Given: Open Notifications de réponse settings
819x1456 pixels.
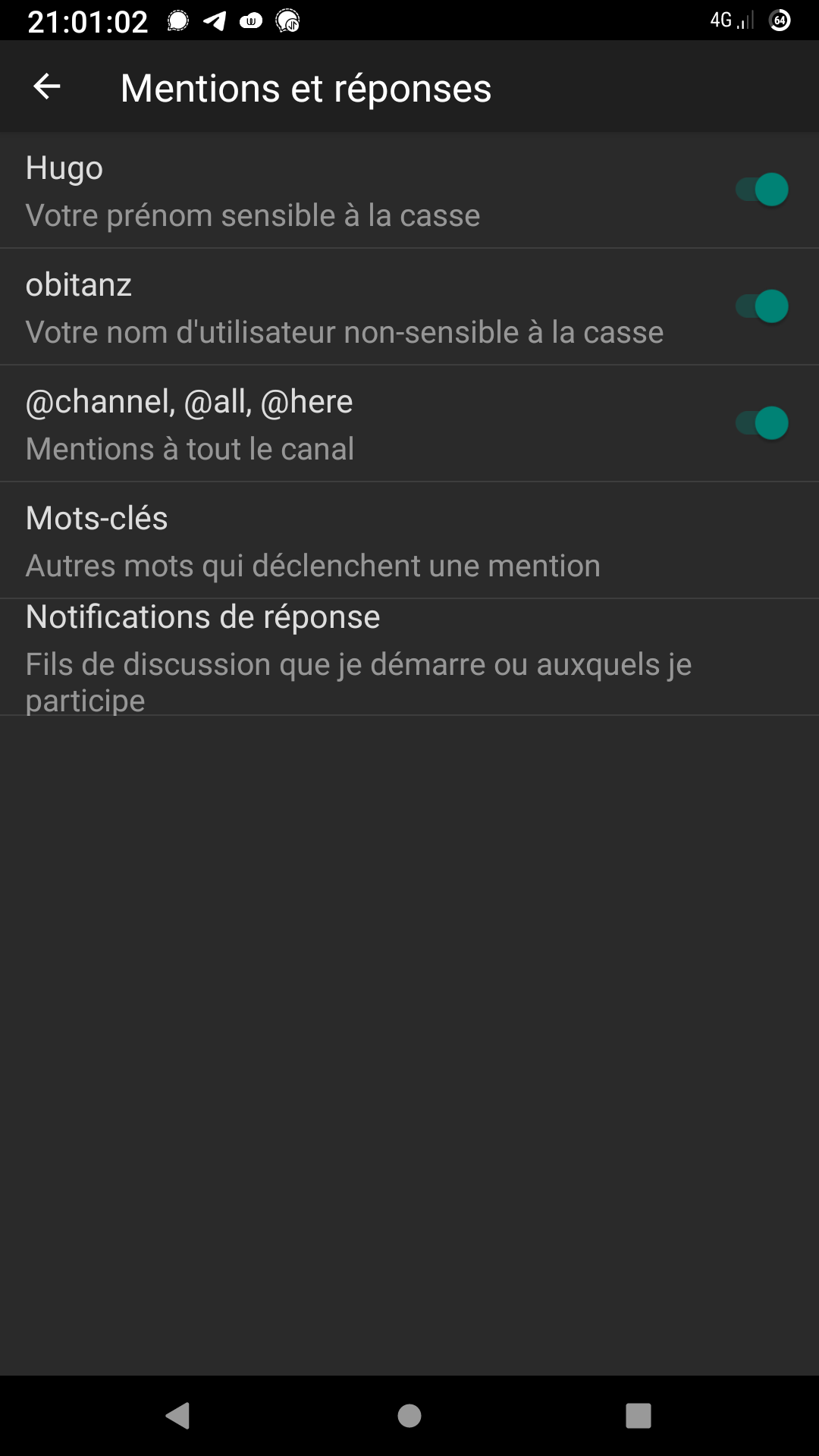Looking at the screenshot, I should click(x=358, y=657).
